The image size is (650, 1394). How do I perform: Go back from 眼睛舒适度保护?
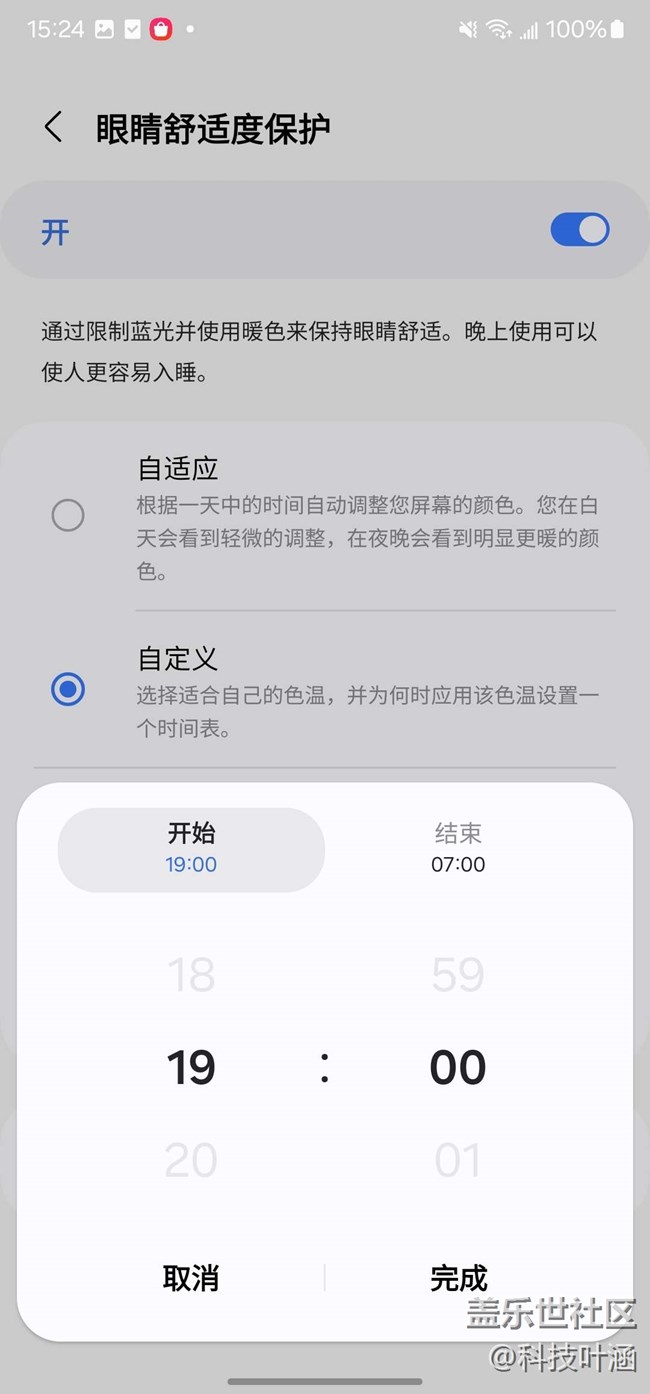[x=54, y=128]
